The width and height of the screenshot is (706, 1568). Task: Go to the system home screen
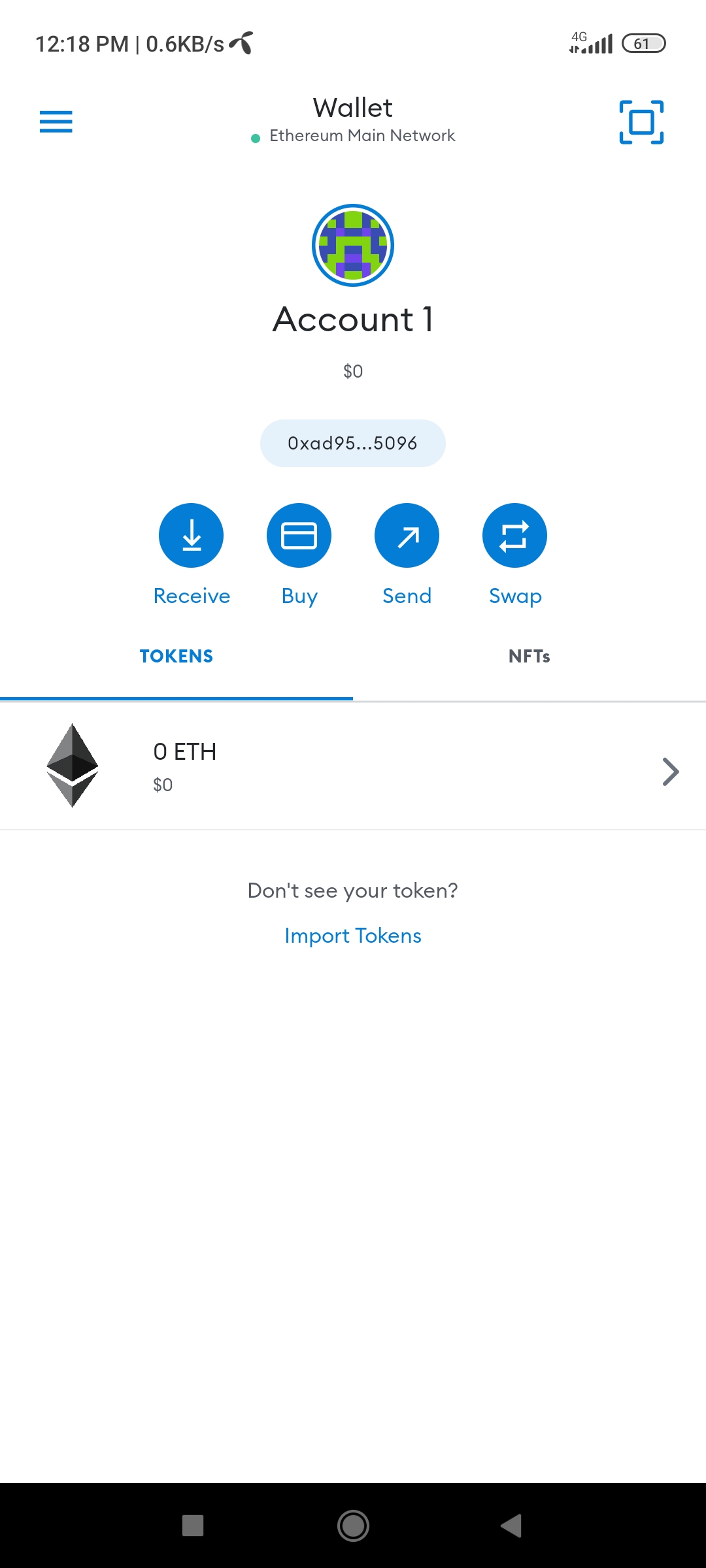(353, 1526)
